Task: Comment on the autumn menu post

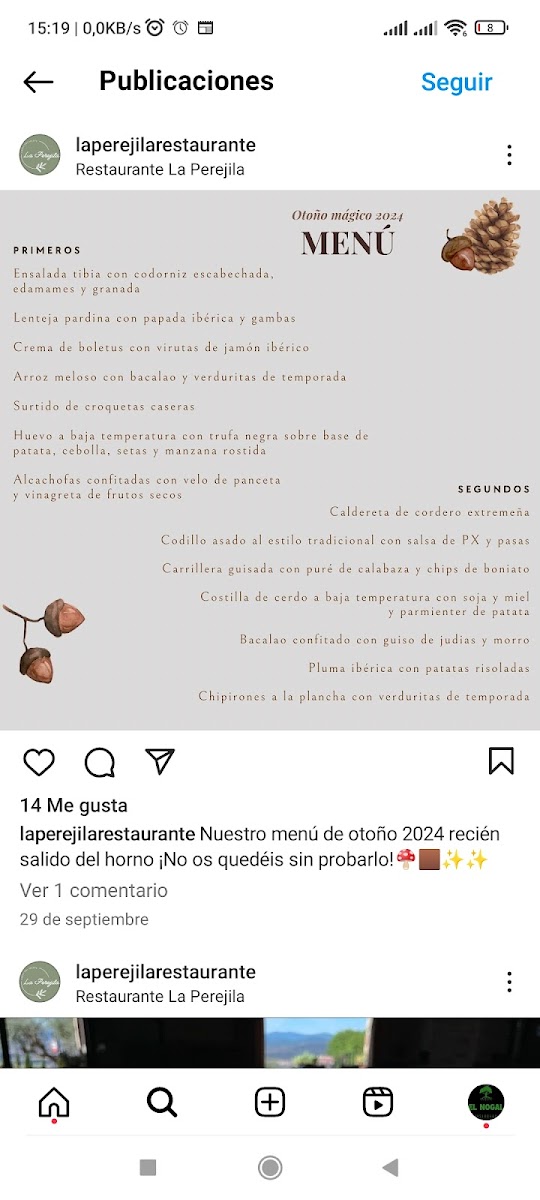Action: (100, 762)
